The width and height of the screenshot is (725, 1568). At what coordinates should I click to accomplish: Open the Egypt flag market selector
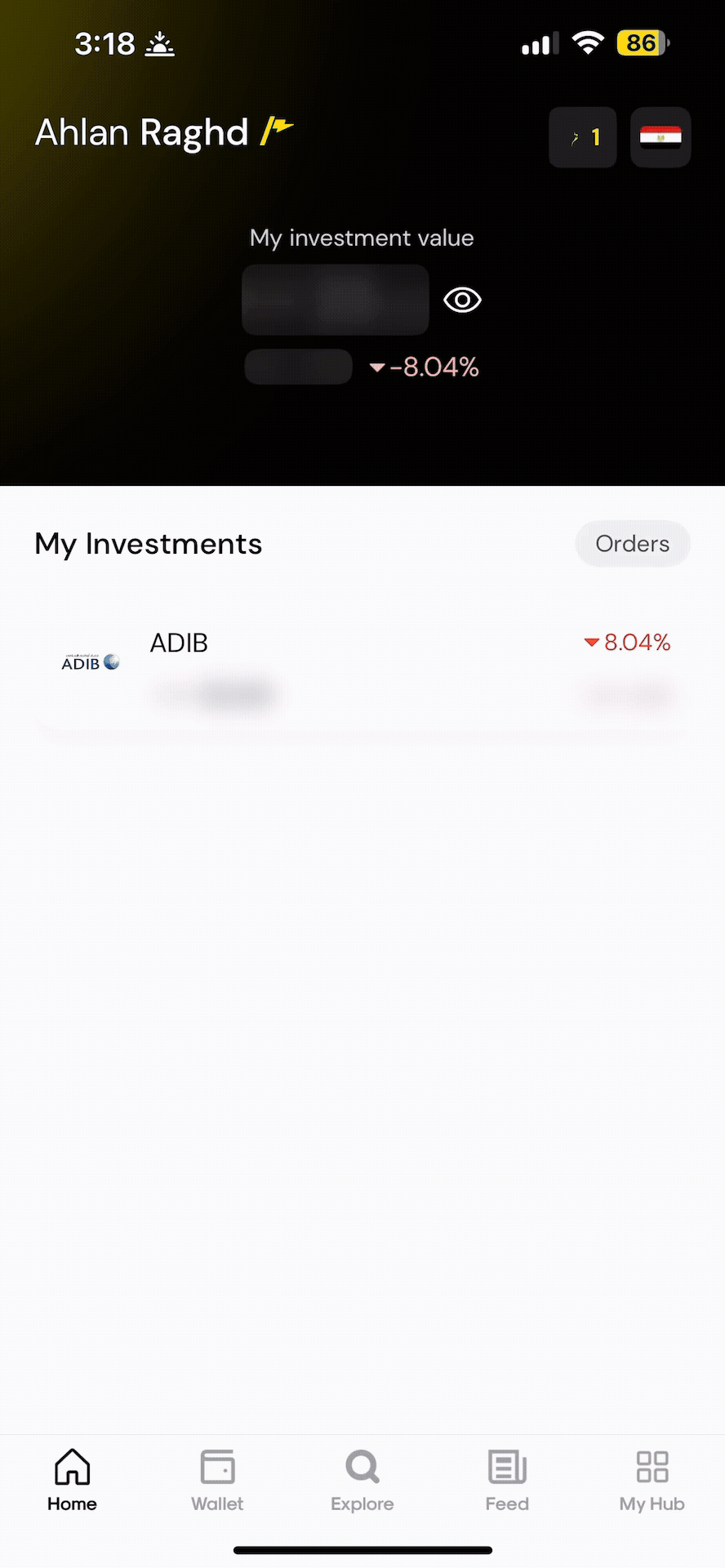(x=661, y=137)
